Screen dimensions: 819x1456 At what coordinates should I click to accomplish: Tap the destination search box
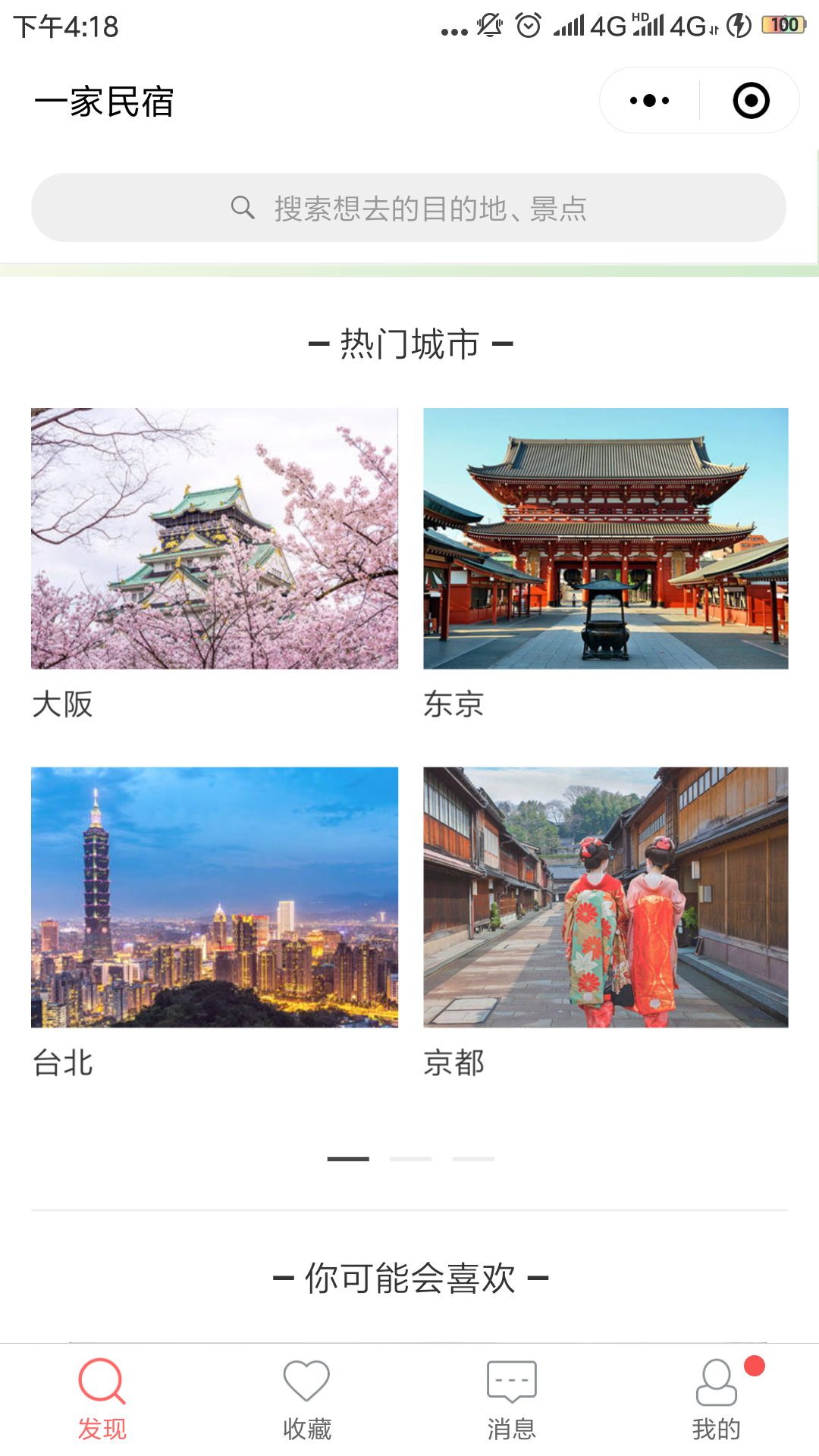(408, 208)
